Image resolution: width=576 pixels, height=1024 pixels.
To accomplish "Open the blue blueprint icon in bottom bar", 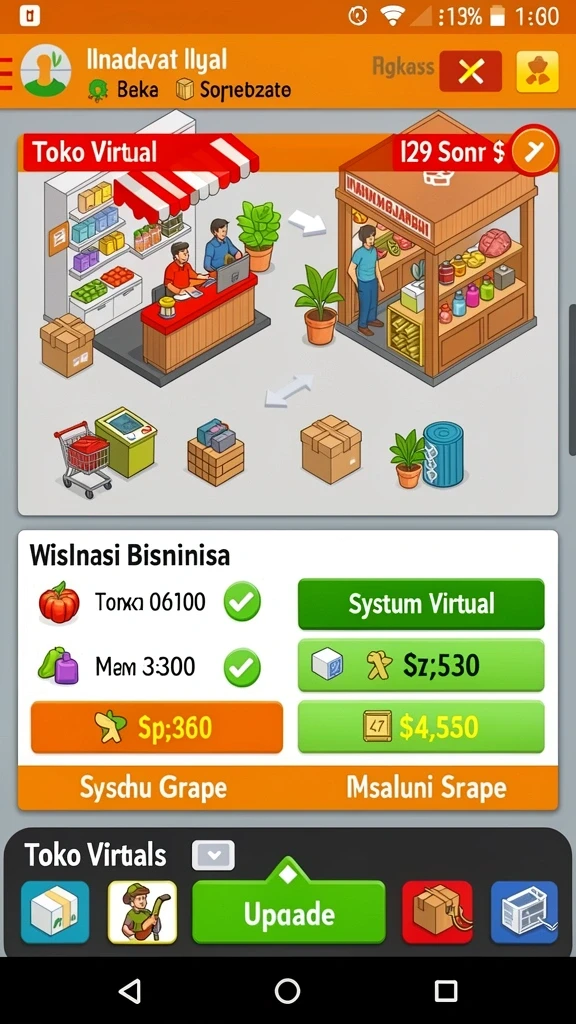I will 524,912.
